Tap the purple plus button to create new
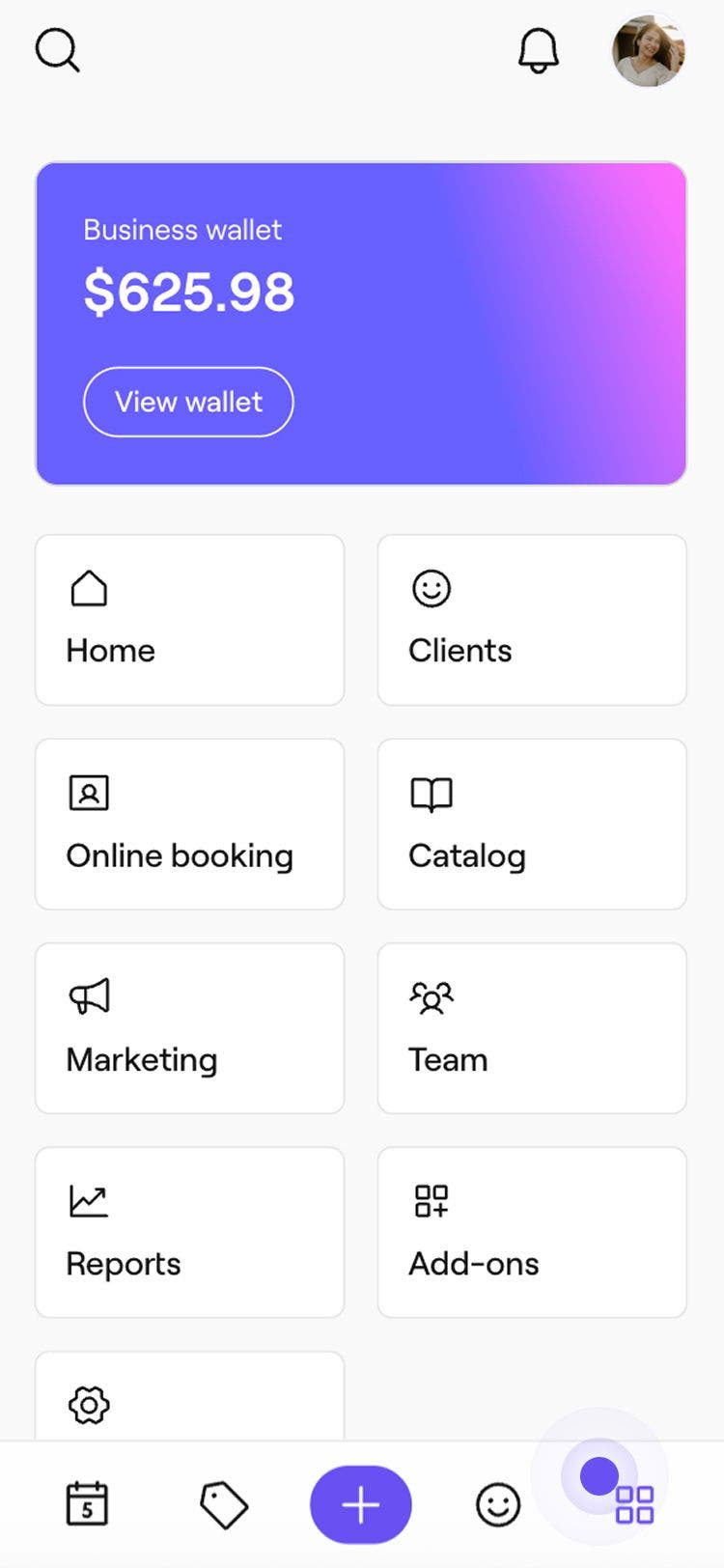Screen dimensions: 724x1568 click(x=360, y=1504)
